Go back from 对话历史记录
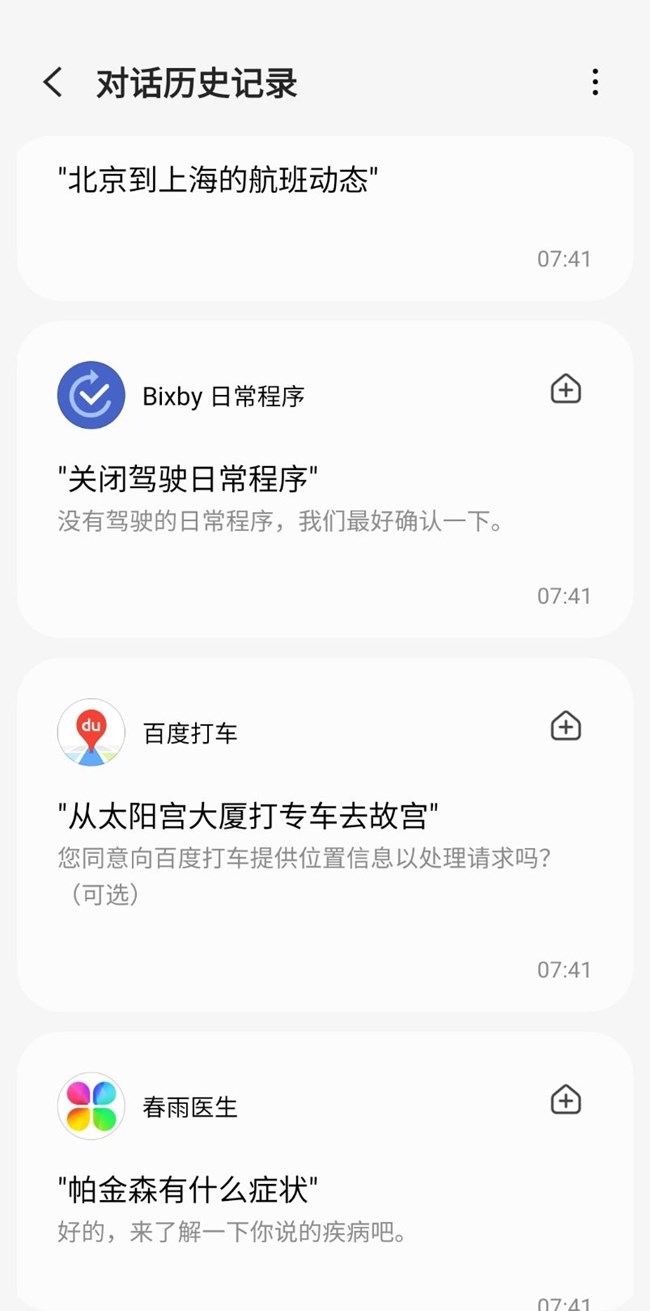This screenshot has height=1311, width=650. pos(53,83)
